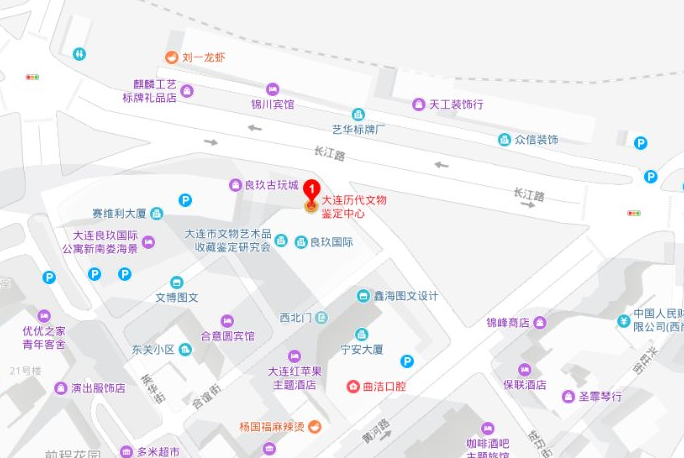Select the 良玖古玩城 marker
684x458 pixels.
[235, 184]
